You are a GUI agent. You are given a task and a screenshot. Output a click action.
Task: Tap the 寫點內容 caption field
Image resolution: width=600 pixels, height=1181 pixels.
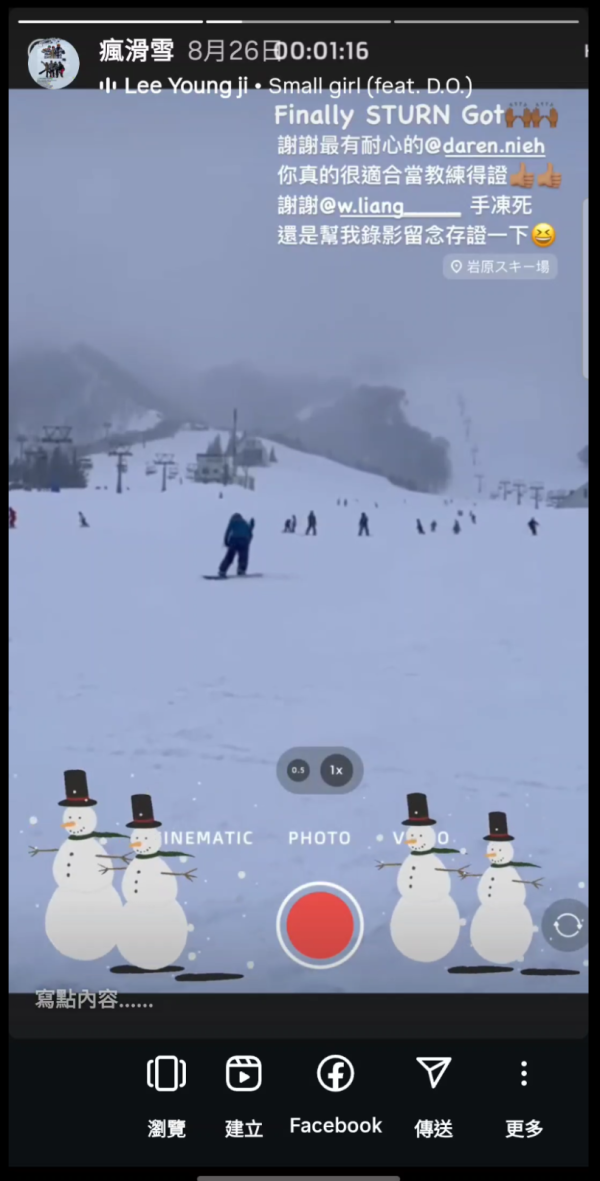[x=95, y=999]
